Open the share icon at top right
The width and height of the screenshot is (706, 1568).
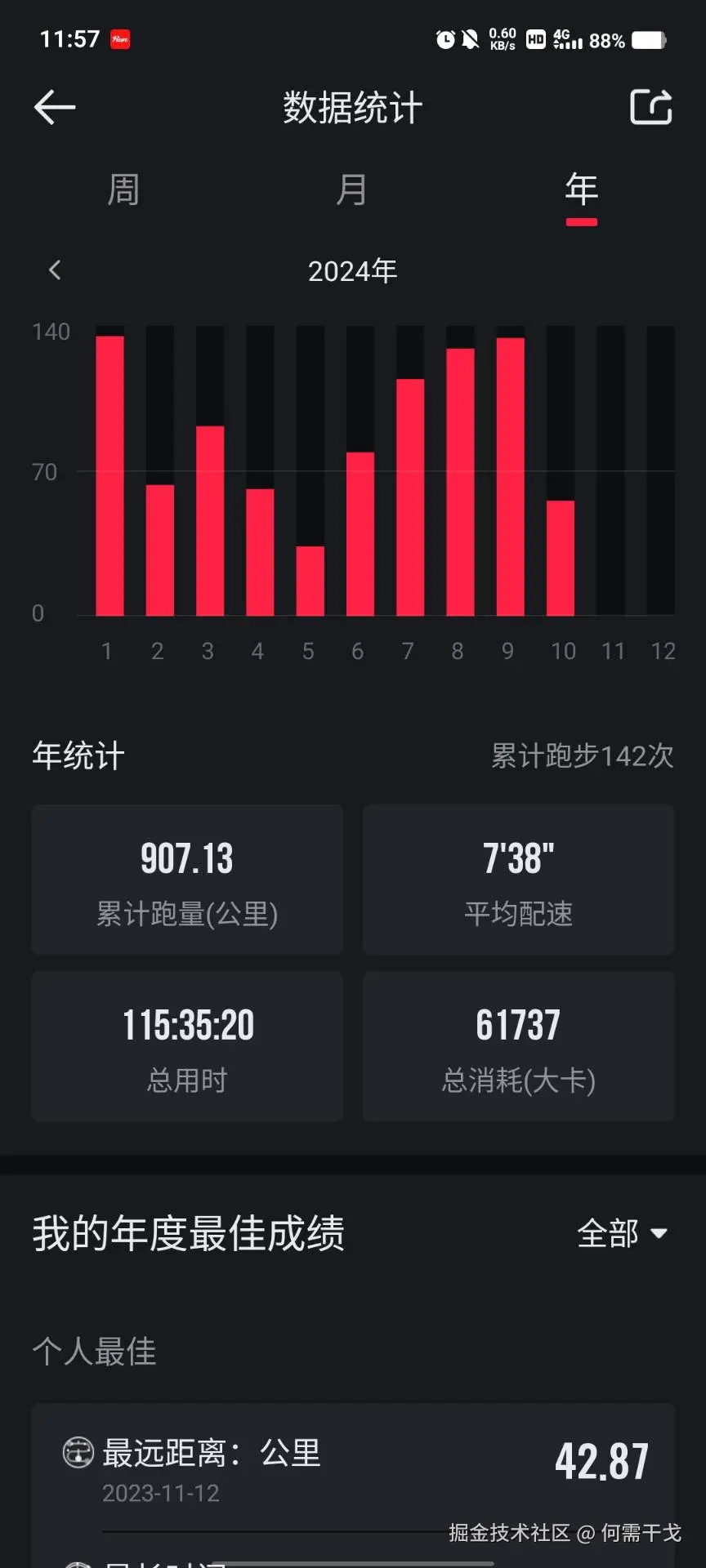651,107
